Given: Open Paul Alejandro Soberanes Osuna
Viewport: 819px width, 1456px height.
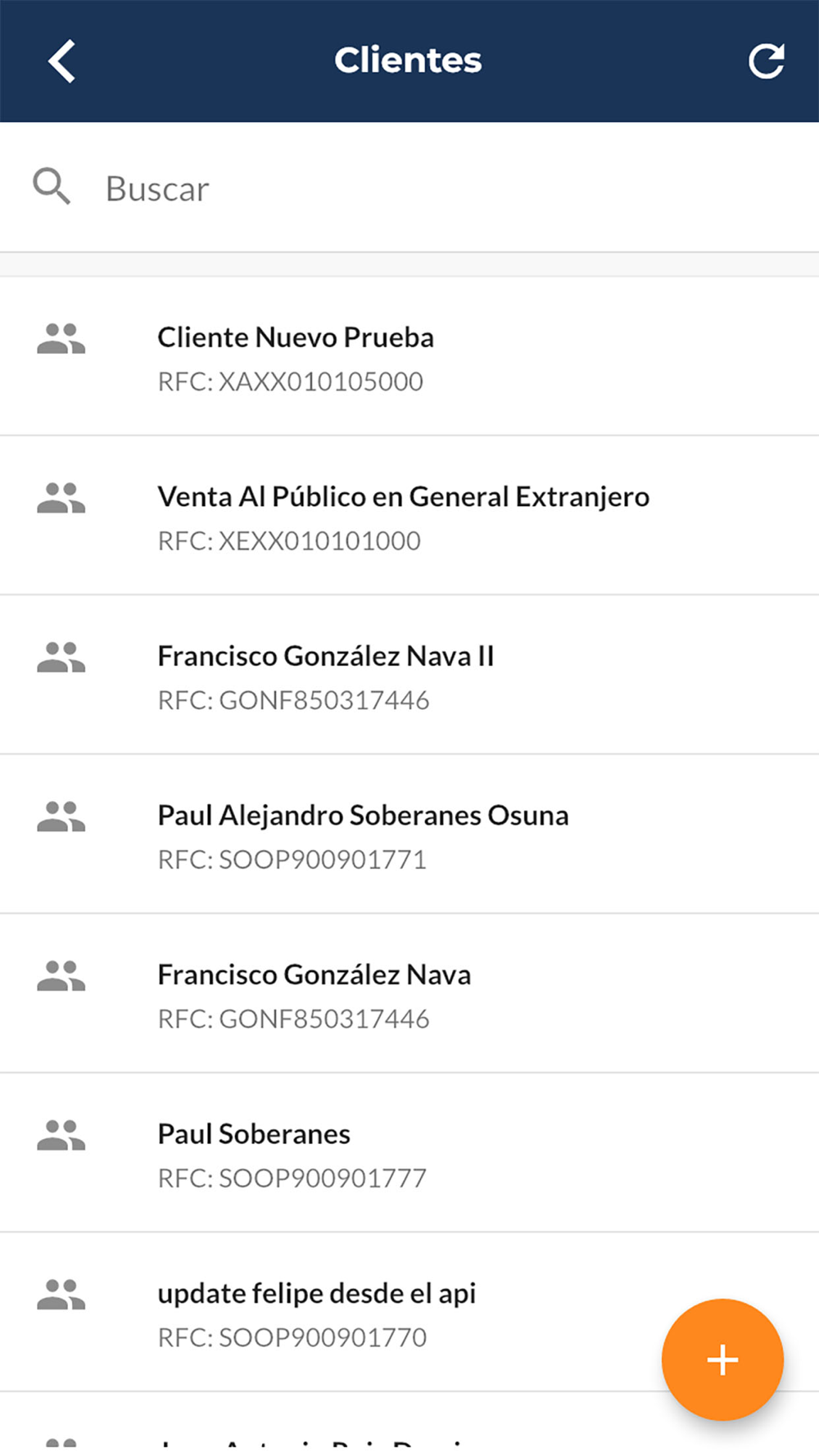Looking at the screenshot, I should point(363,835).
